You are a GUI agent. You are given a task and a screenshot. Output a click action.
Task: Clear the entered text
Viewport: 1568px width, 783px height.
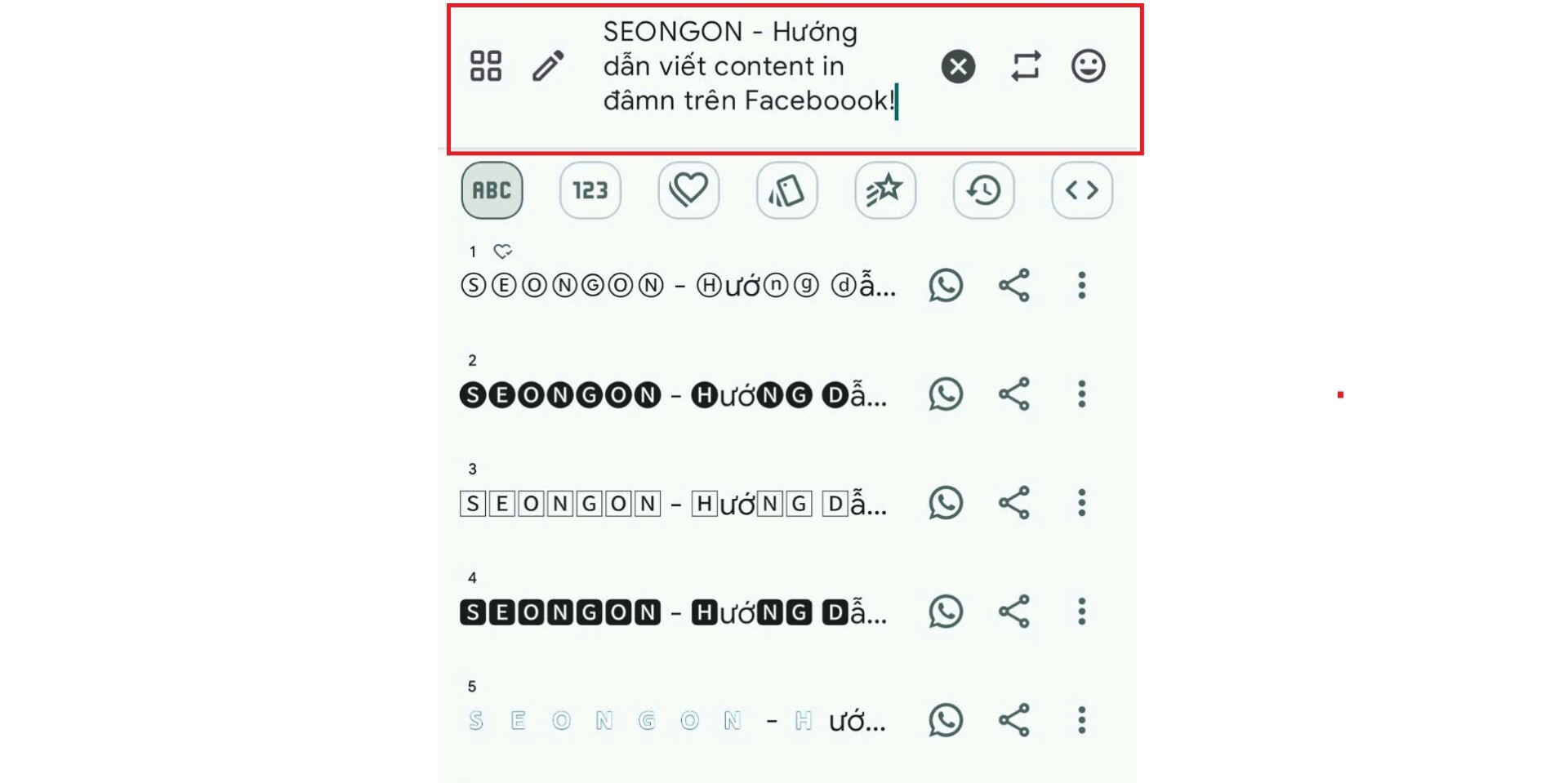point(958,66)
